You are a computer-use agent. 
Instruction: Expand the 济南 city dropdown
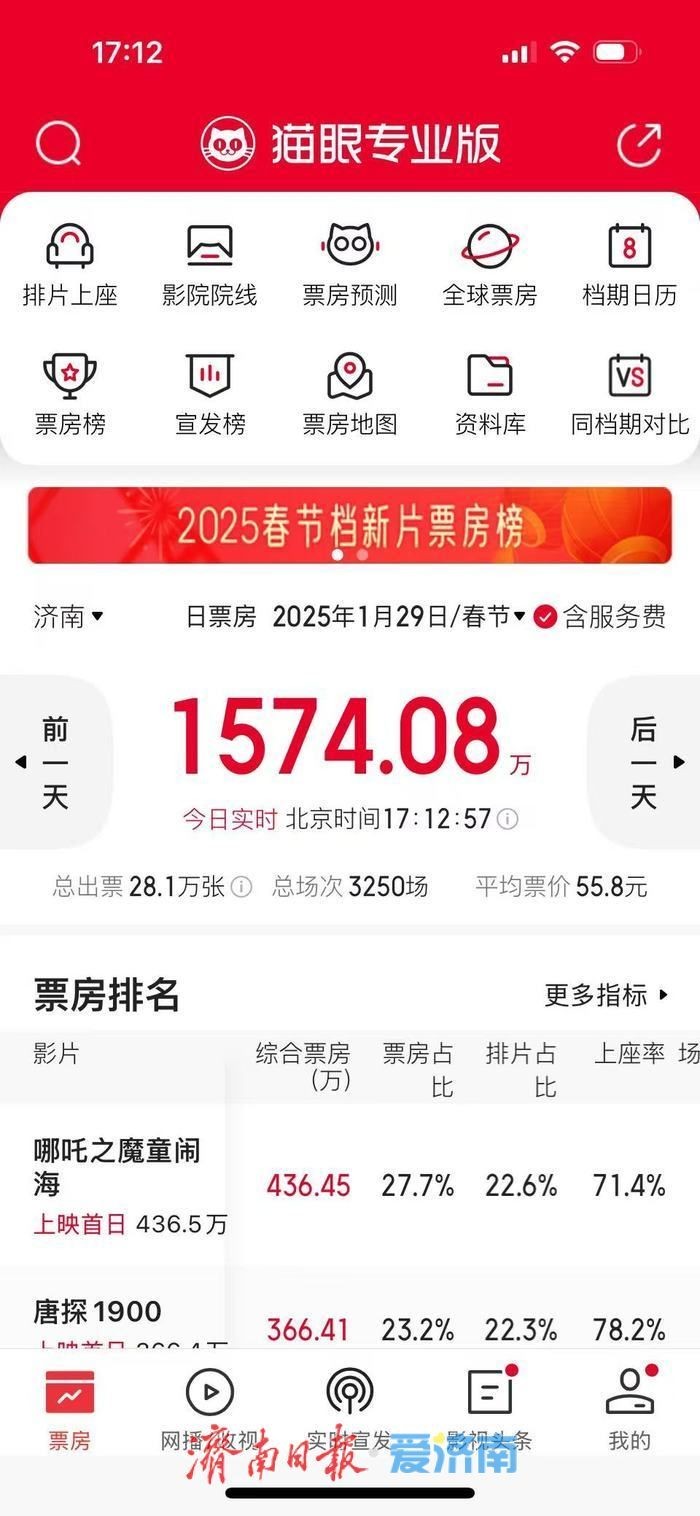(x=68, y=617)
